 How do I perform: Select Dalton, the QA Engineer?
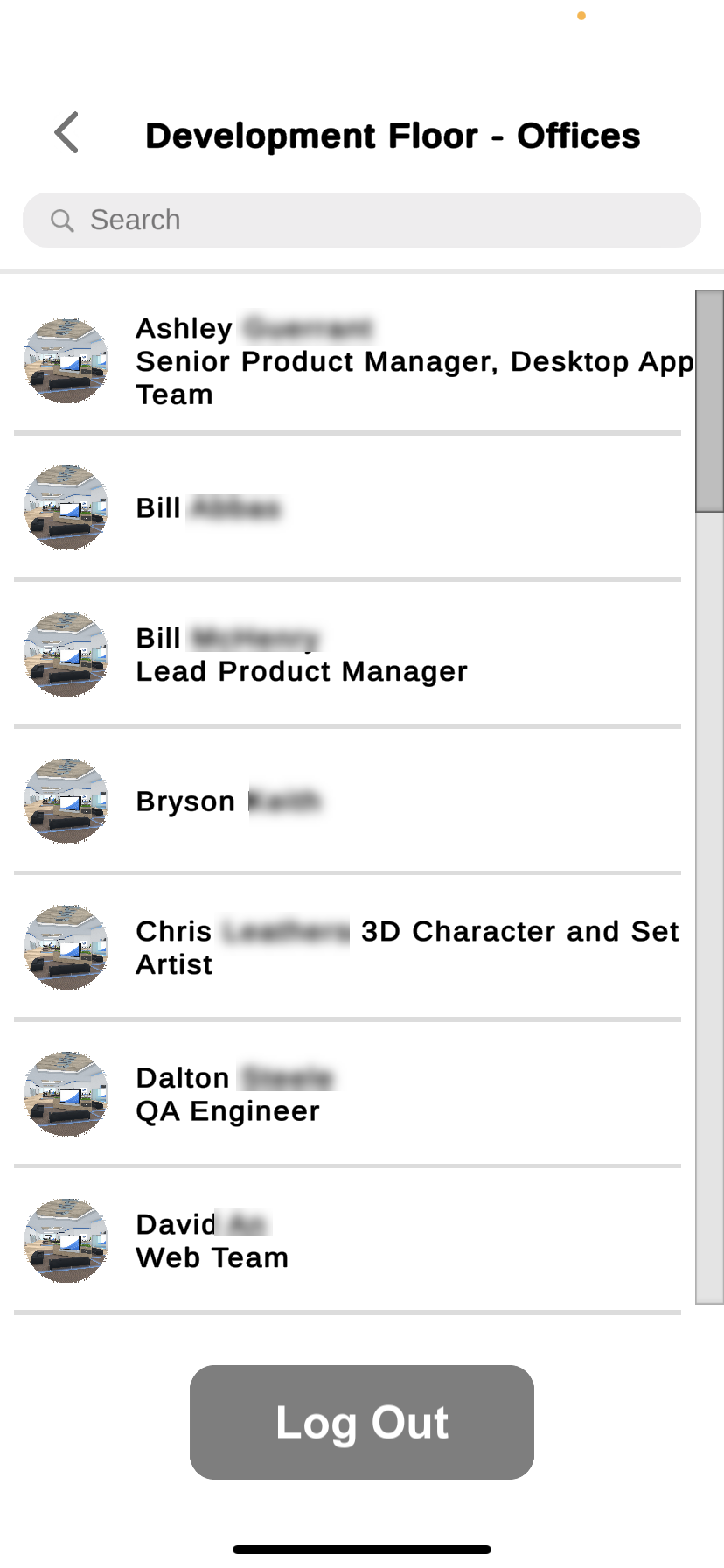click(348, 1094)
